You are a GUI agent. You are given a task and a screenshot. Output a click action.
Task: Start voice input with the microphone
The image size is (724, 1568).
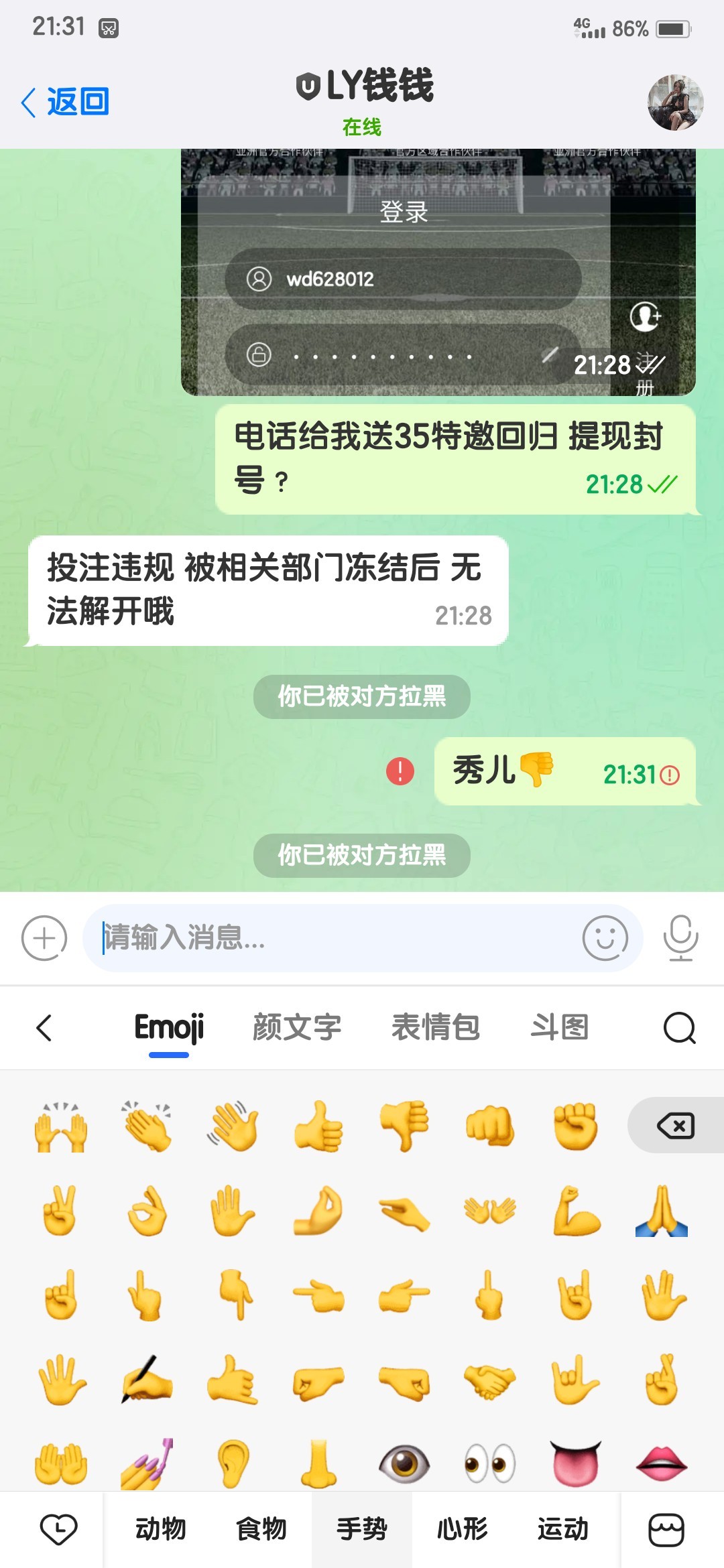(680, 937)
